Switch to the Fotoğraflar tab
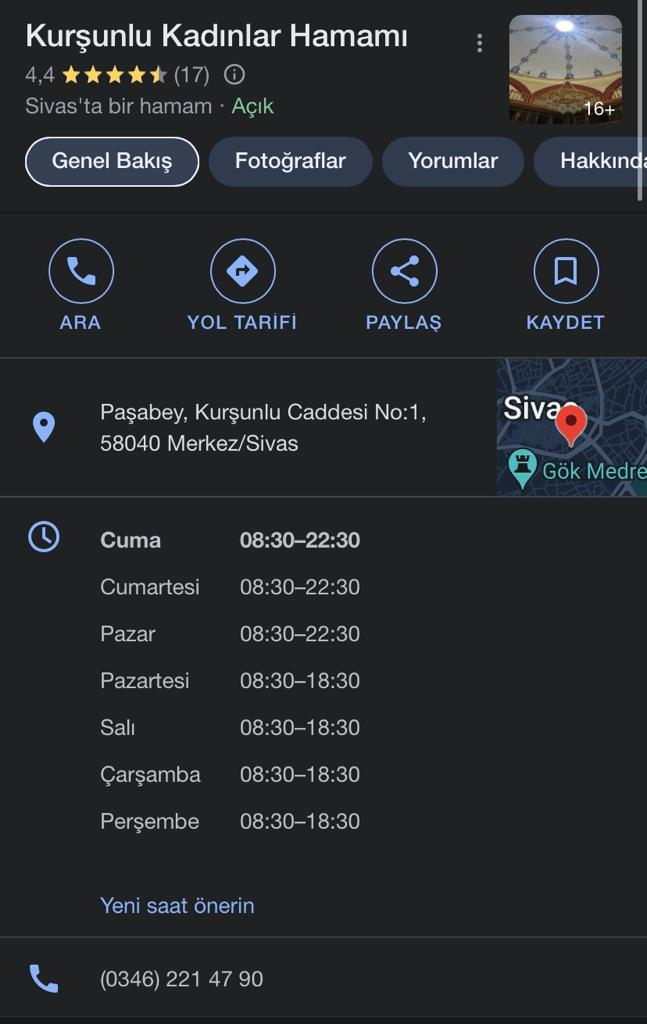 pyautogui.click(x=290, y=161)
